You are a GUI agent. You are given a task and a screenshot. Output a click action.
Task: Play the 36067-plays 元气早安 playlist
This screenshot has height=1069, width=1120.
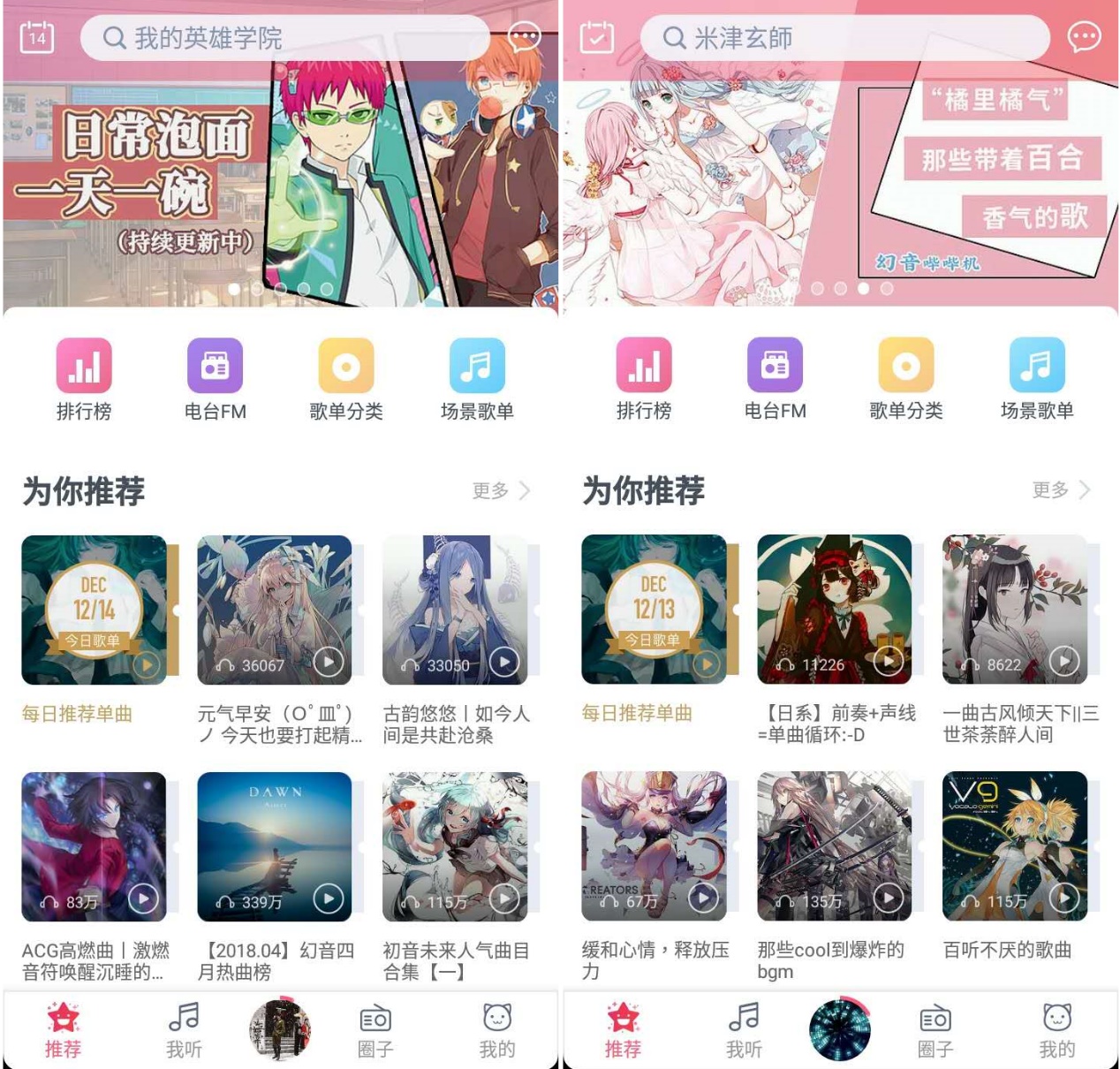(x=329, y=662)
